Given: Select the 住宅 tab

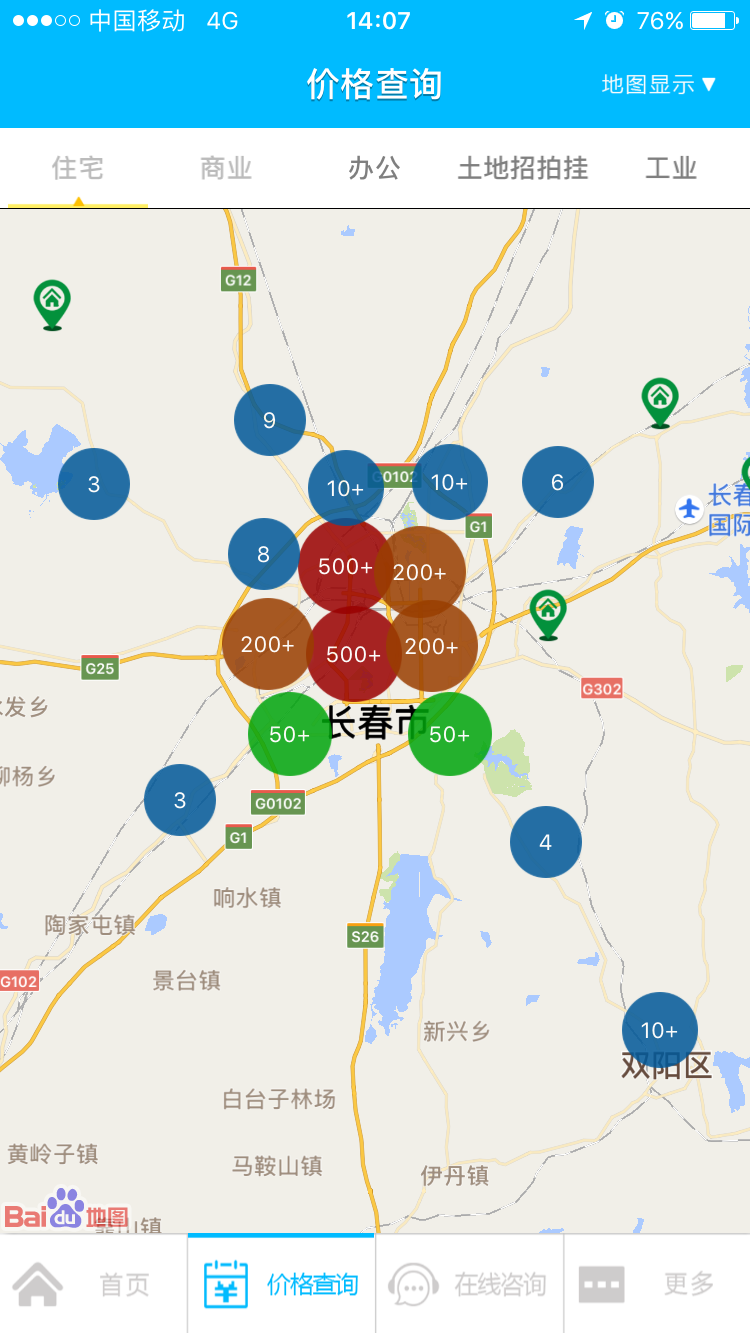Looking at the screenshot, I should coord(78,168).
